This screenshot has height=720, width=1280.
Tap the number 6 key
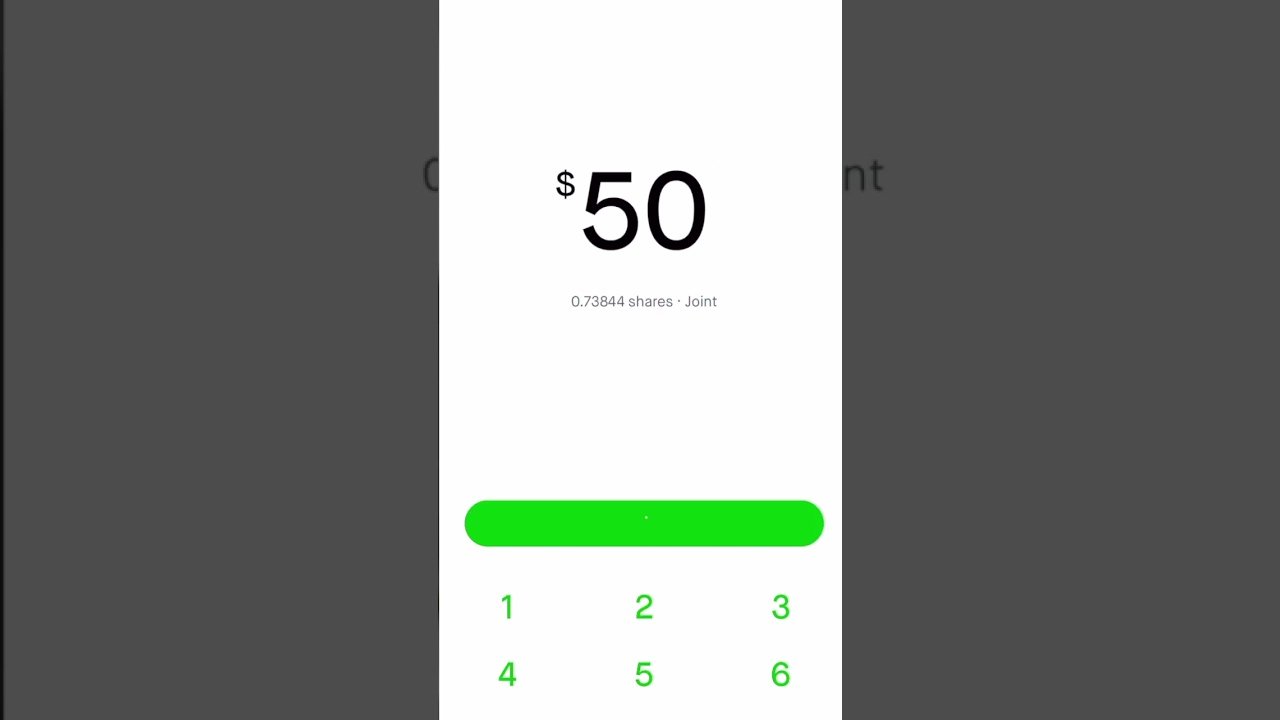(x=780, y=674)
